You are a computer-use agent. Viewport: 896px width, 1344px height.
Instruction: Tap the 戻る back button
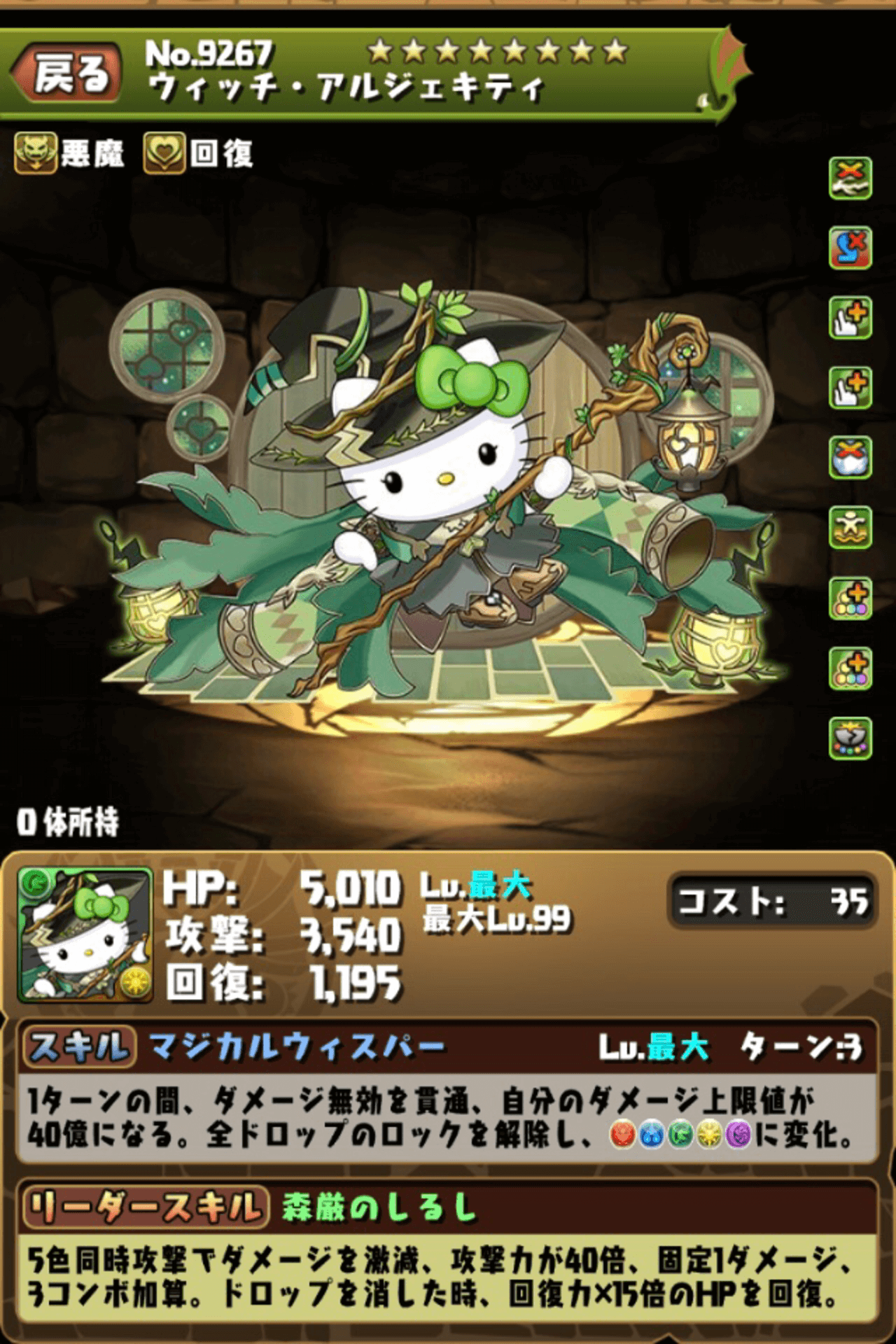click(x=68, y=73)
